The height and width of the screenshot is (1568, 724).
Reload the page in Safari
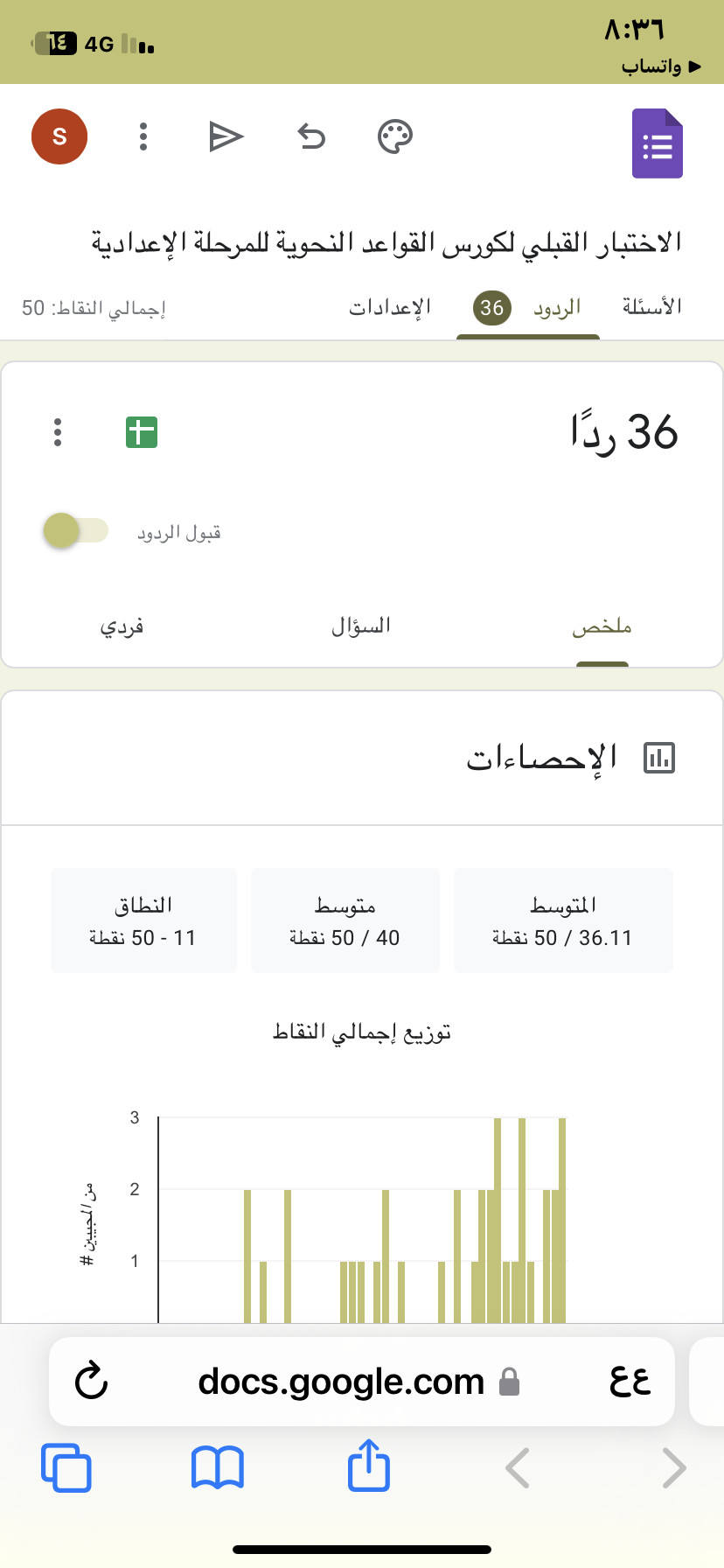coord(92,1382)
